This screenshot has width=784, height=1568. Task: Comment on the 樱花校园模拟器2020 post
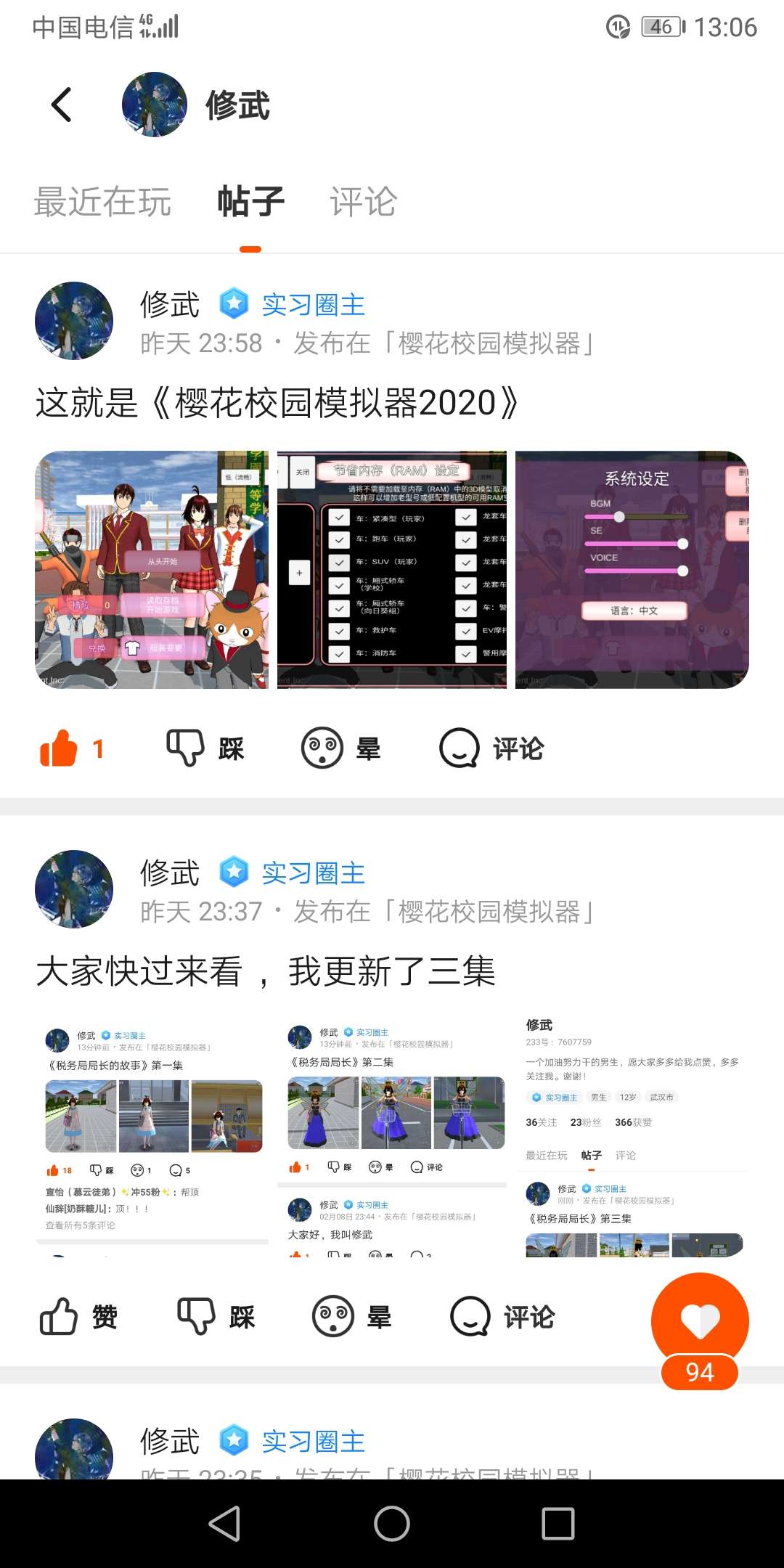(x=491, y=748)
